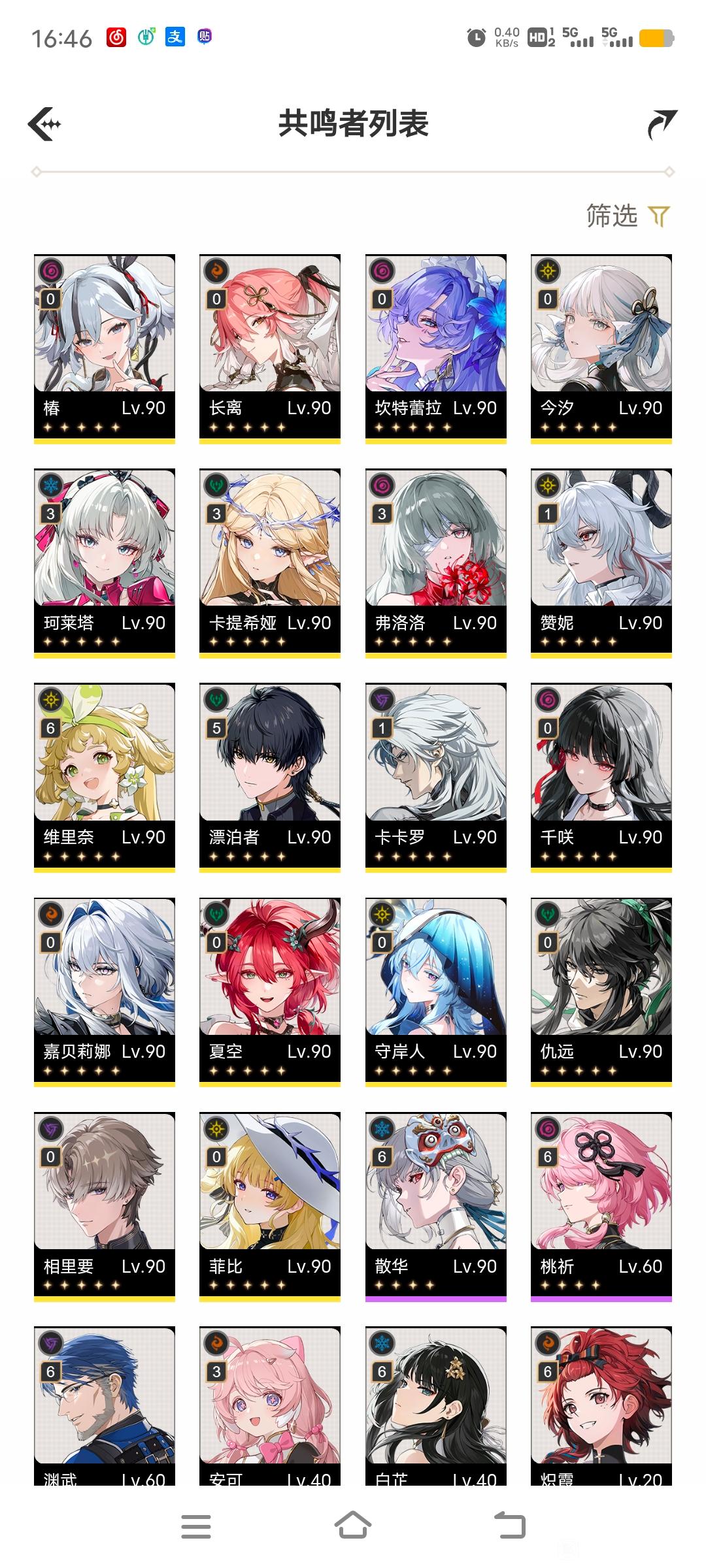The width and height of the screenshot is (706, 1568).
Task: Open 千咲 character card
Action: coord(601,776)
